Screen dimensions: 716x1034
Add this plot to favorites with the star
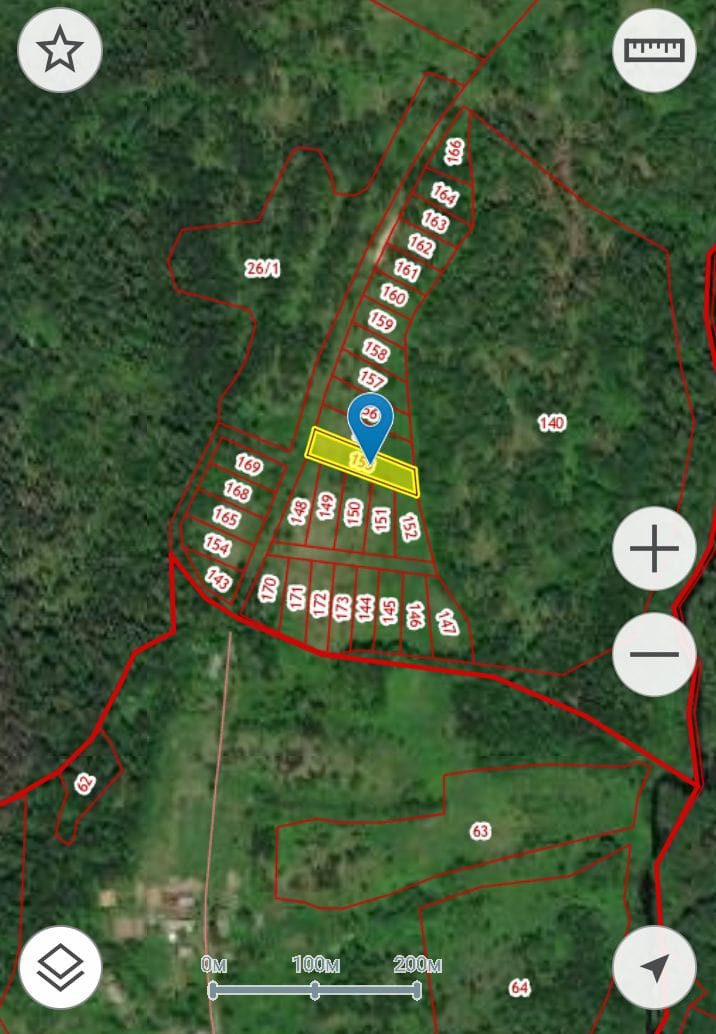[60, 50]
